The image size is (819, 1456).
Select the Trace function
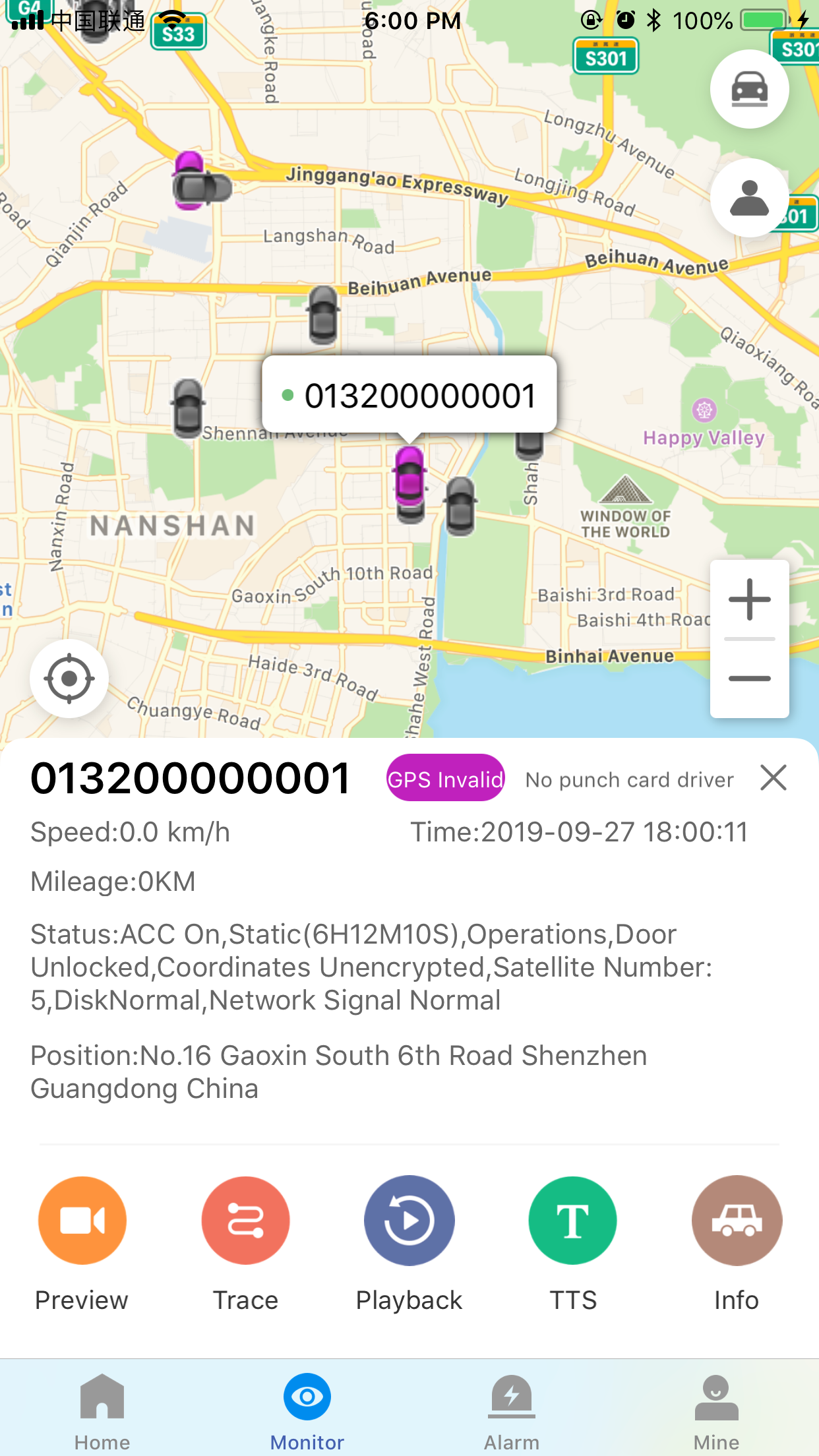[245, 1221]
